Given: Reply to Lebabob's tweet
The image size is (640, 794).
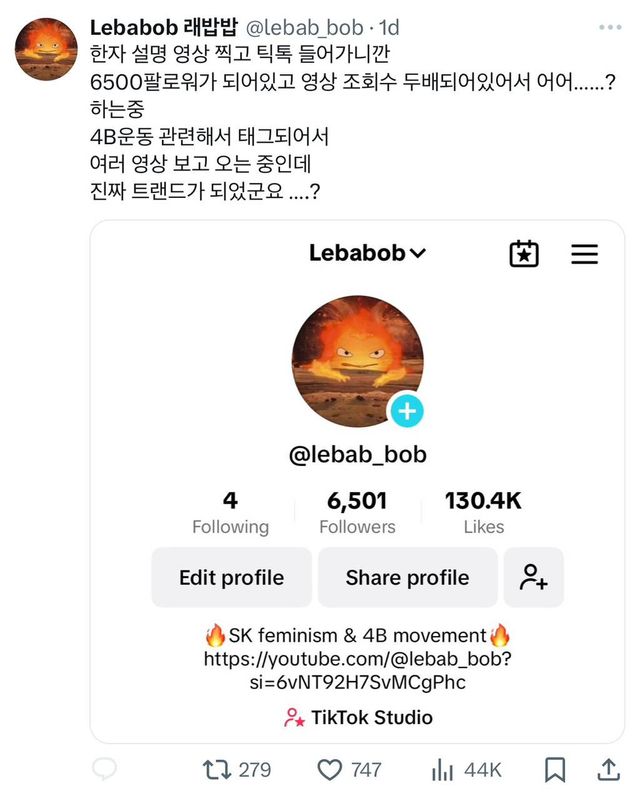Looking at the screenshot, I should pos(105,769).
